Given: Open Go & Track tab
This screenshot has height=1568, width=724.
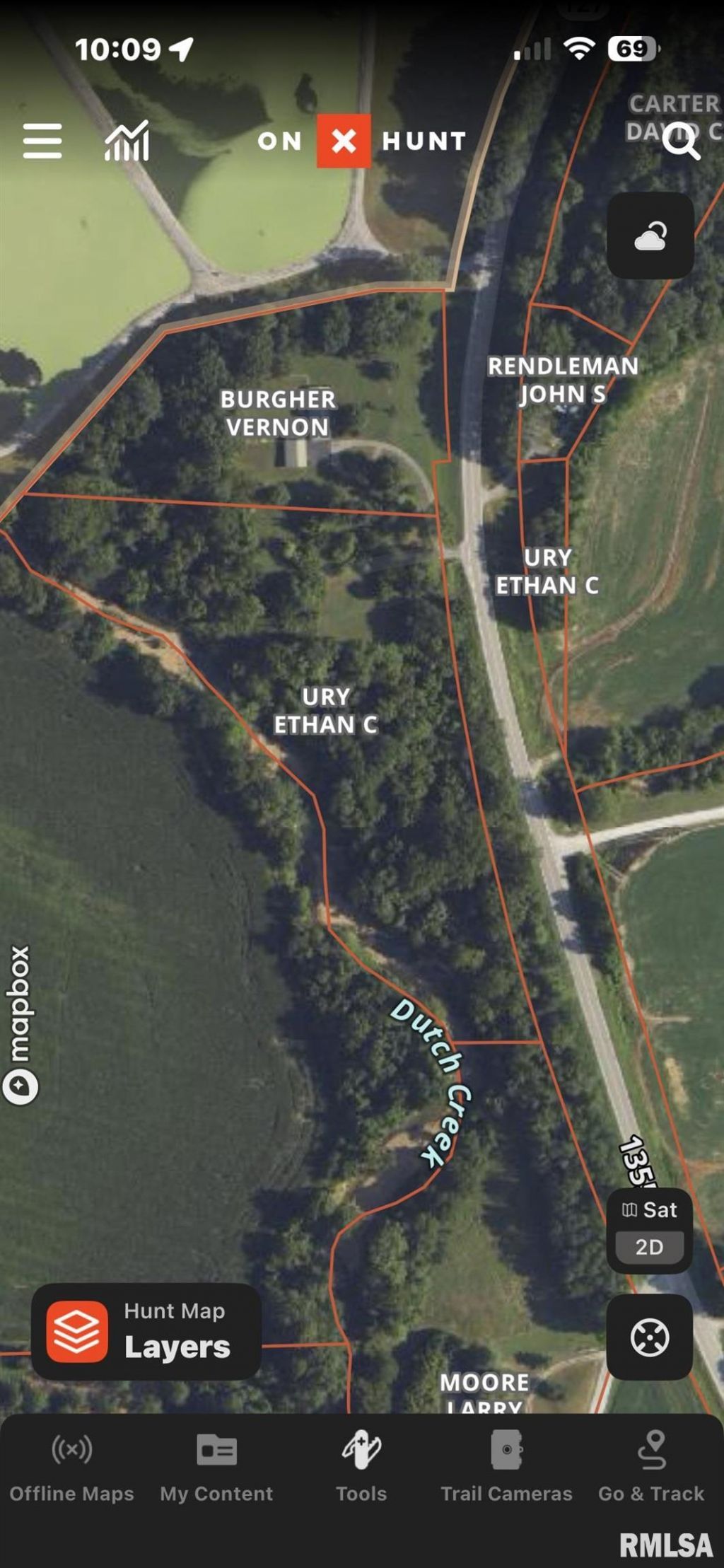Looking at the screenshot, I should click(x=651, y=1467).
